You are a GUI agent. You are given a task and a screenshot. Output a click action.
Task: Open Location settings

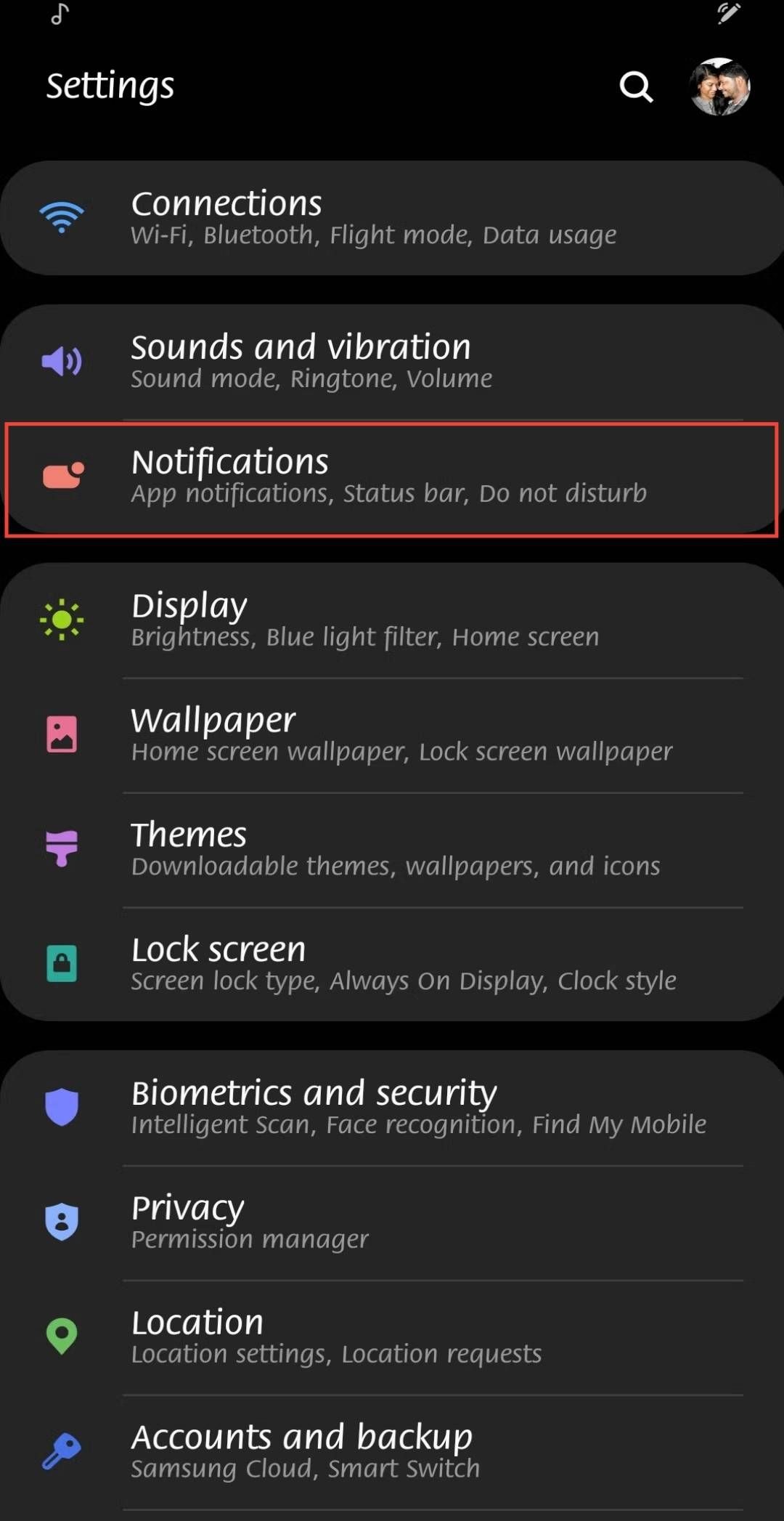392,1337
